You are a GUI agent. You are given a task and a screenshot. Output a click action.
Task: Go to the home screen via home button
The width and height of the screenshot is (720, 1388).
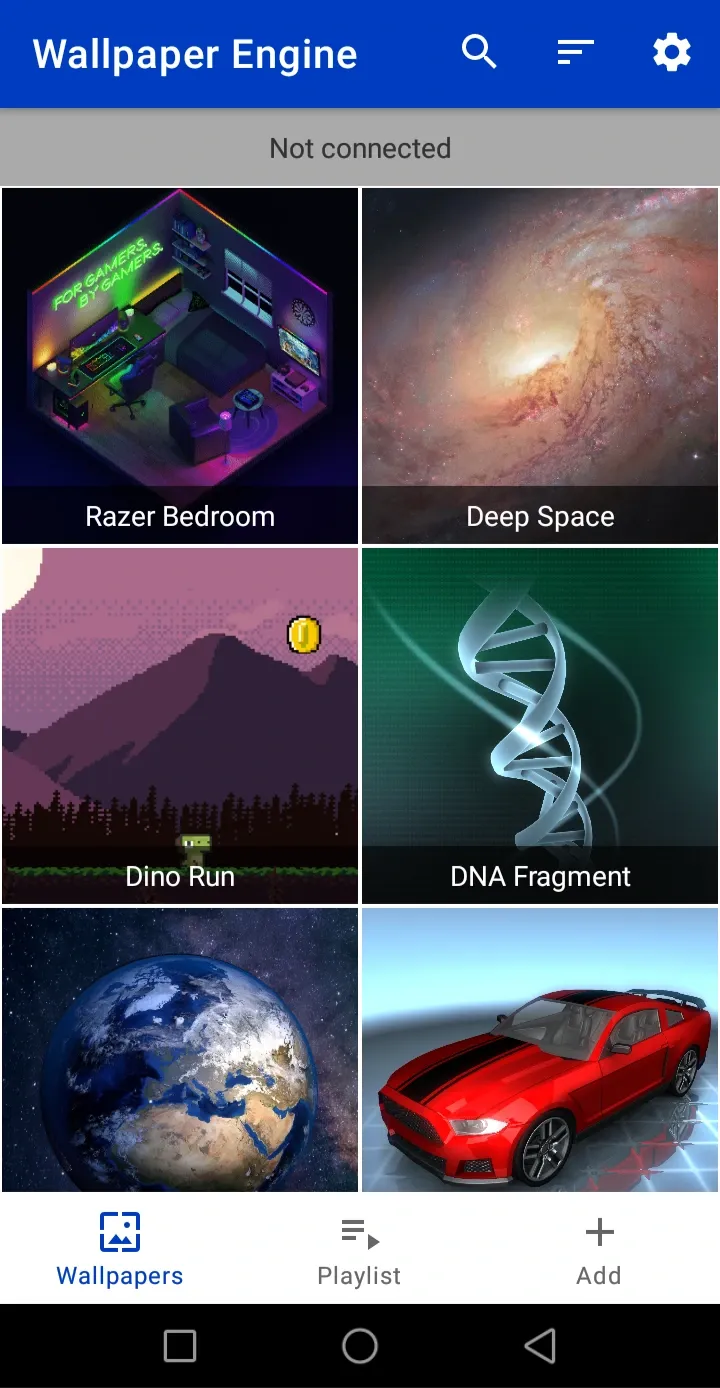point(360,1346)
